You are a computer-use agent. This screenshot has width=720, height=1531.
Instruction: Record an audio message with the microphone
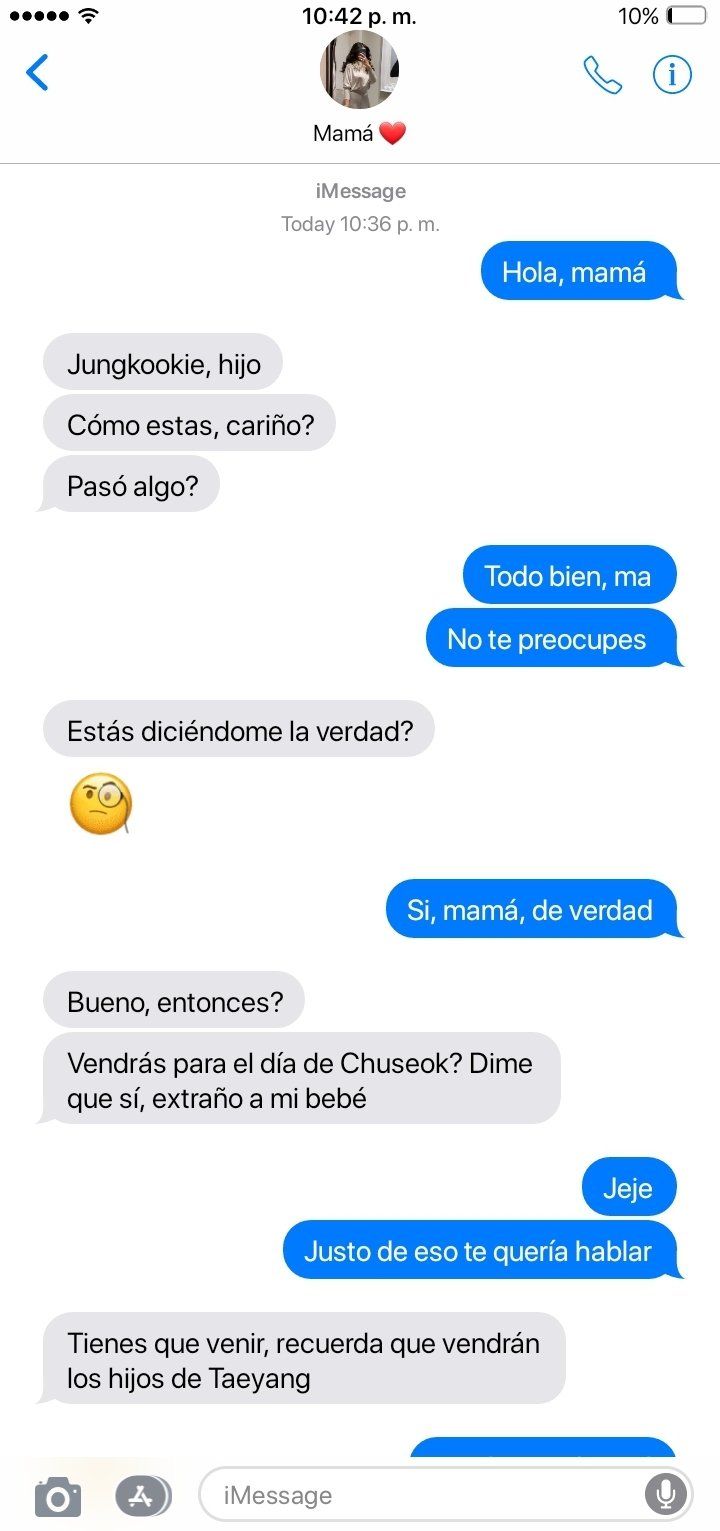point(666,1496)
